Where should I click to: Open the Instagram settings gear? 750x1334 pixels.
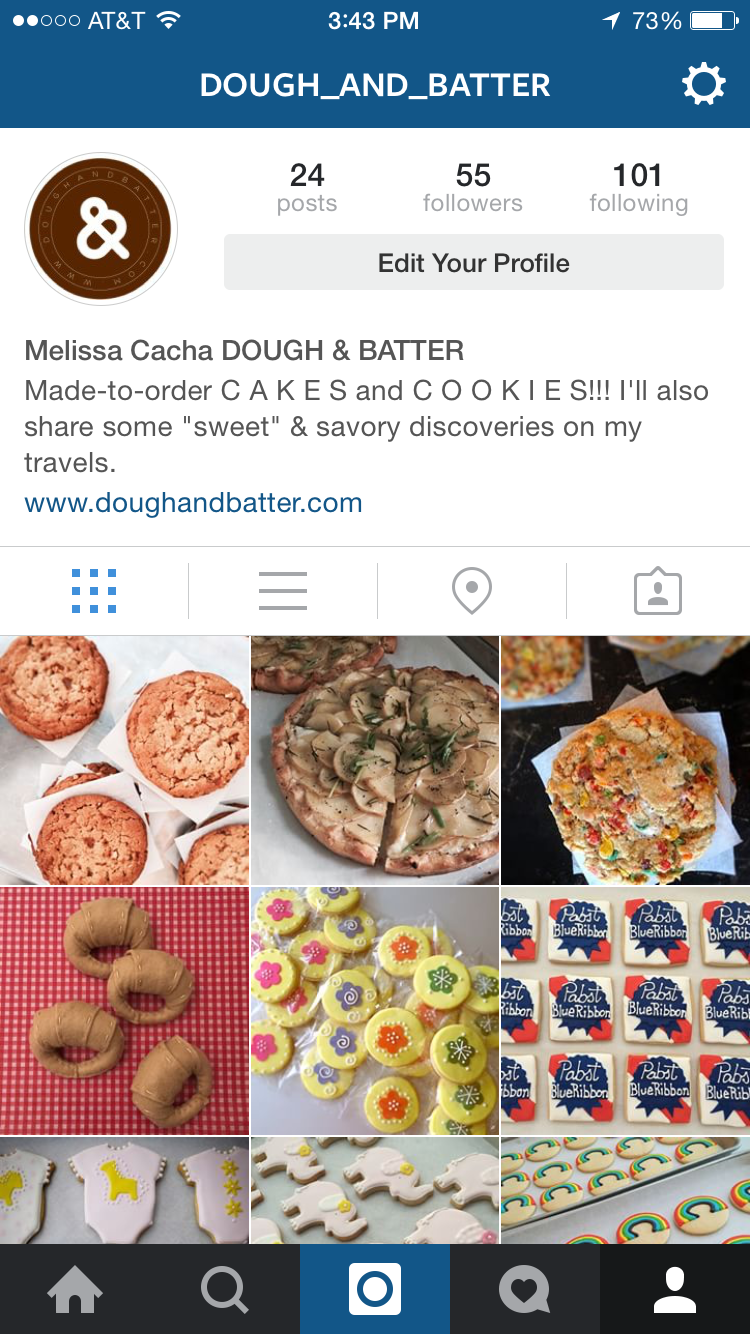click(704, 83)
